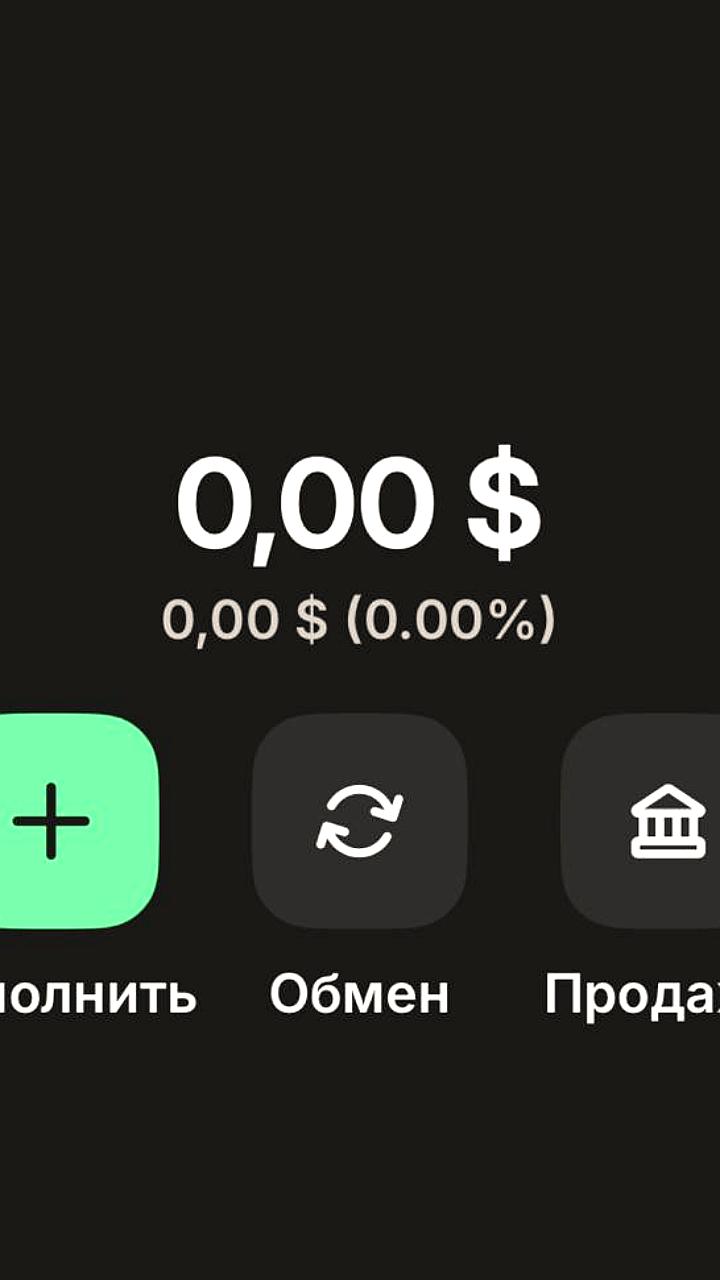This screenshot has width=720, height=1280.
Task: Open the Обмен exchange button
Action: tap(359, 821)
